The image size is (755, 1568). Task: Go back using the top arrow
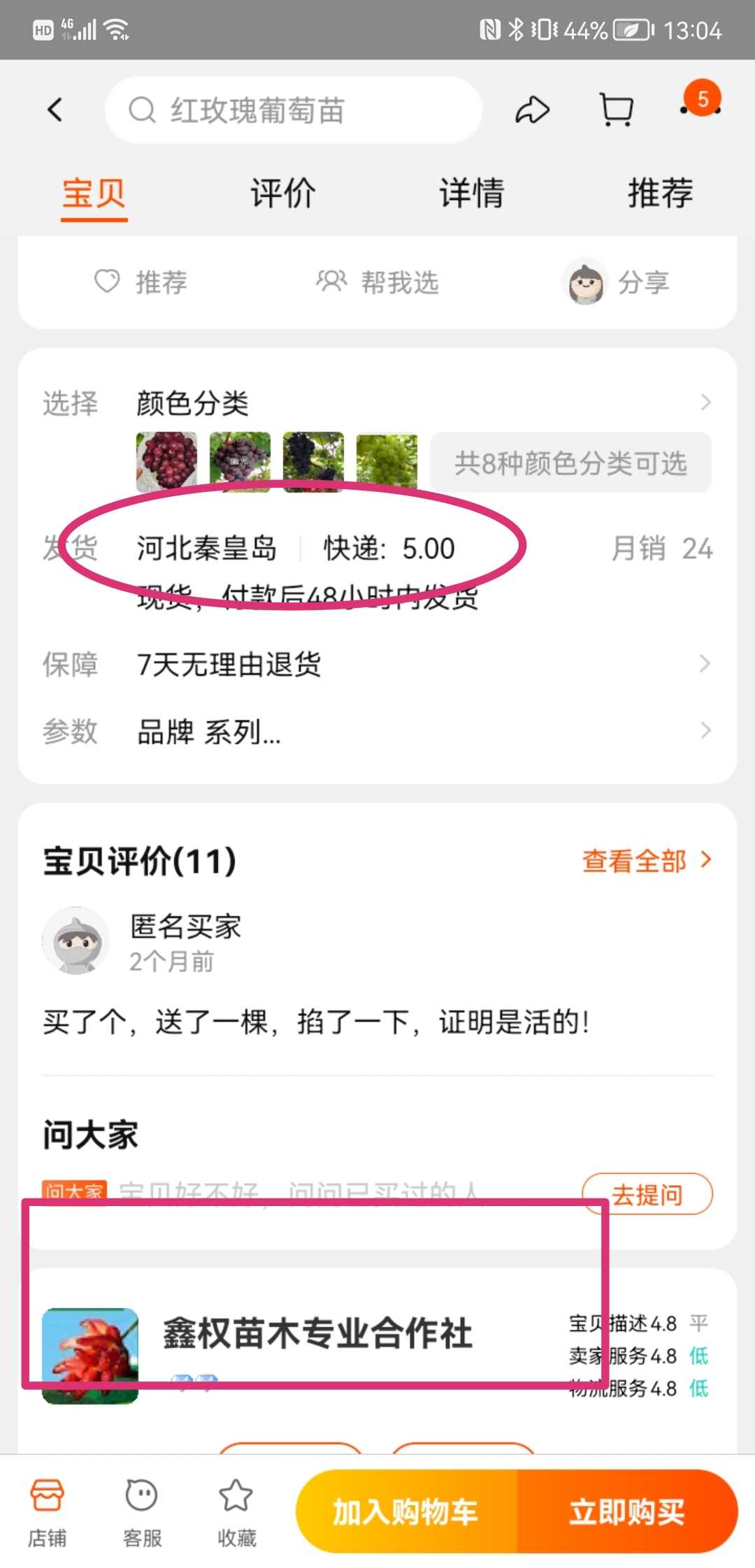[x=55, y=110]
